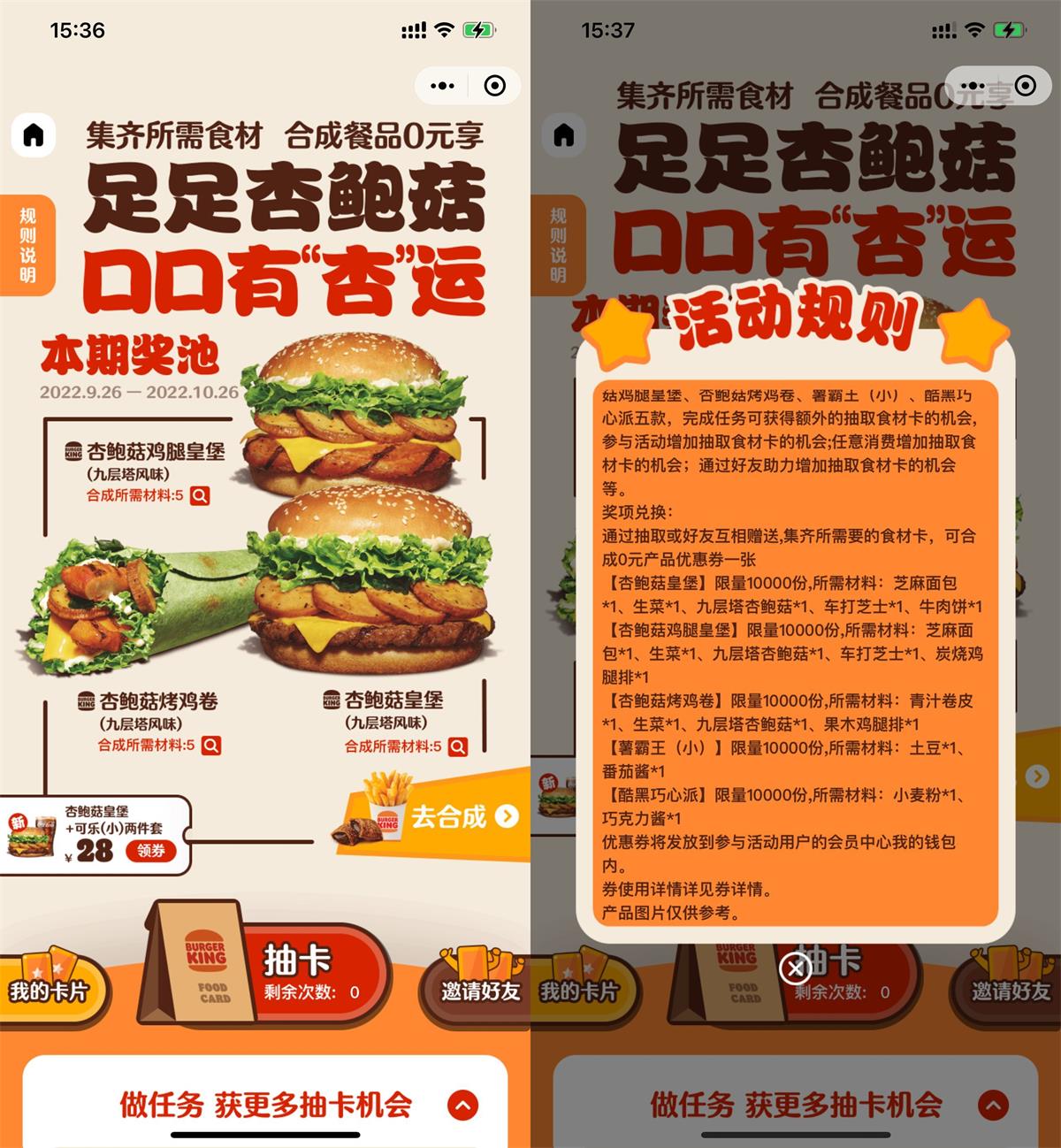1061x1148 pixels.
Task: Tap the WeChat three-dot more options
Action: coord(440,85)
